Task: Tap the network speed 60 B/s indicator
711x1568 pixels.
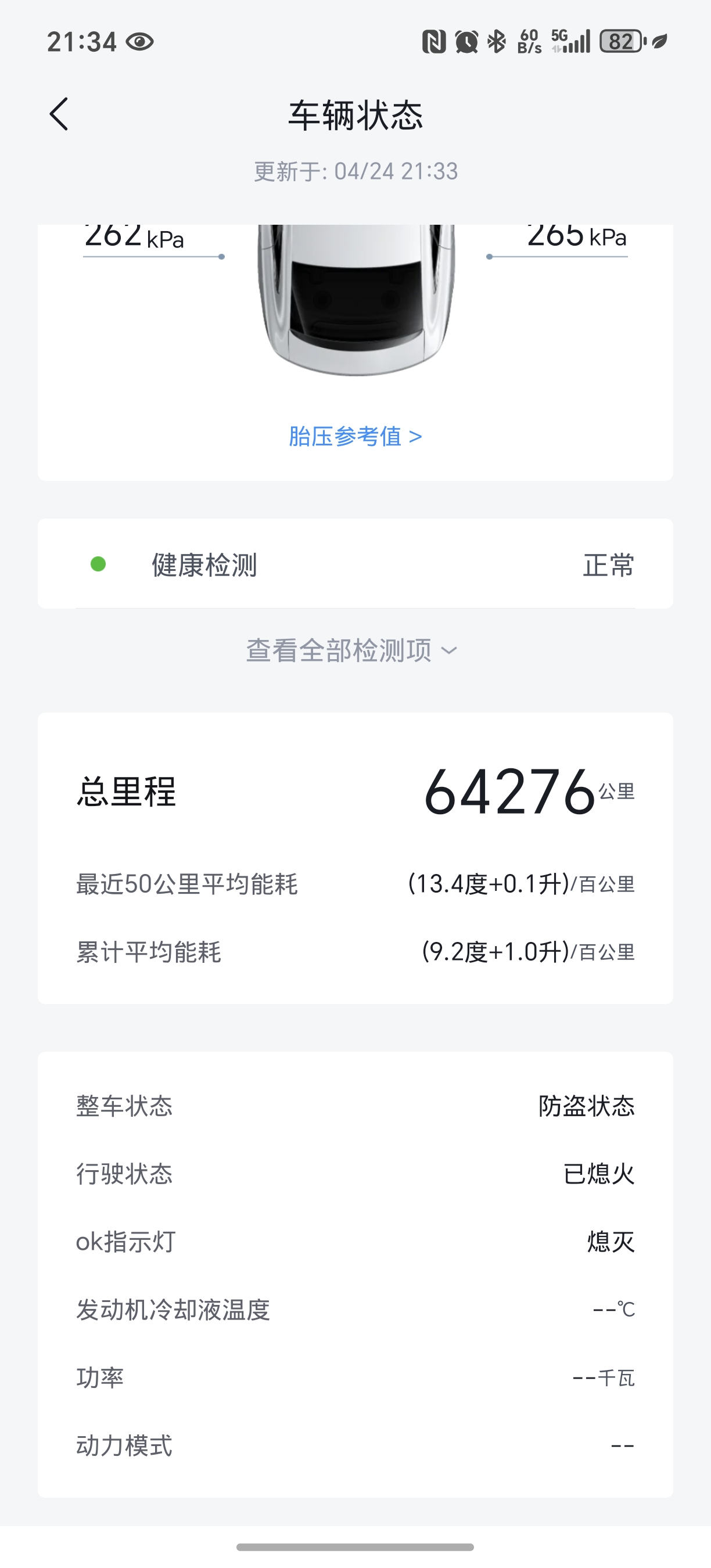Action: click(x=529, y=41)
